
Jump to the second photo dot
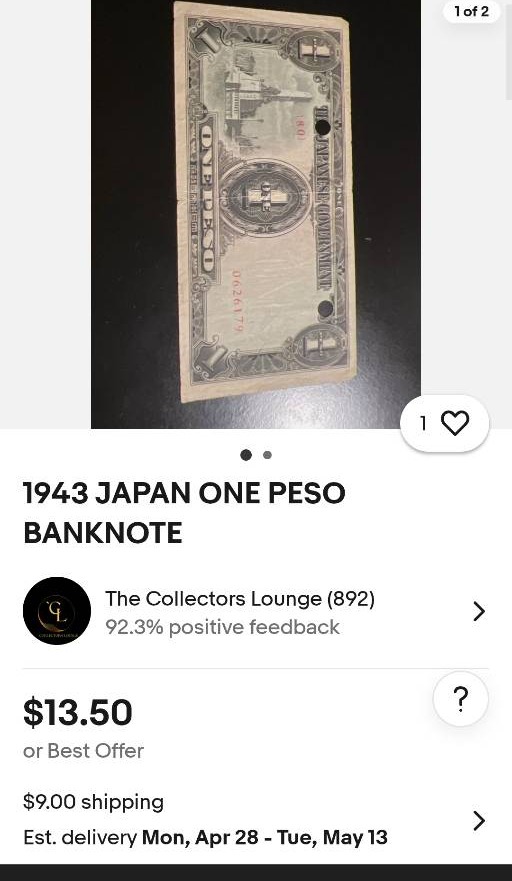pyautogui.click(x=268, y=455)
